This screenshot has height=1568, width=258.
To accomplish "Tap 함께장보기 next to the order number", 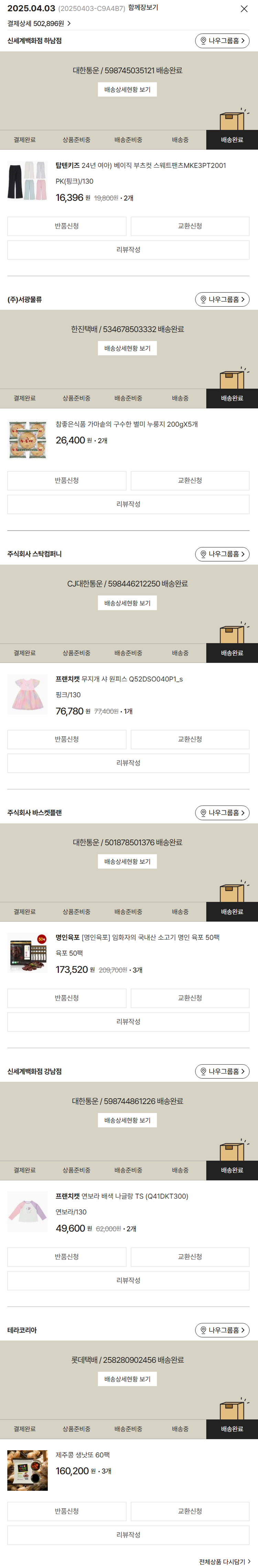I will pos(143,8).
